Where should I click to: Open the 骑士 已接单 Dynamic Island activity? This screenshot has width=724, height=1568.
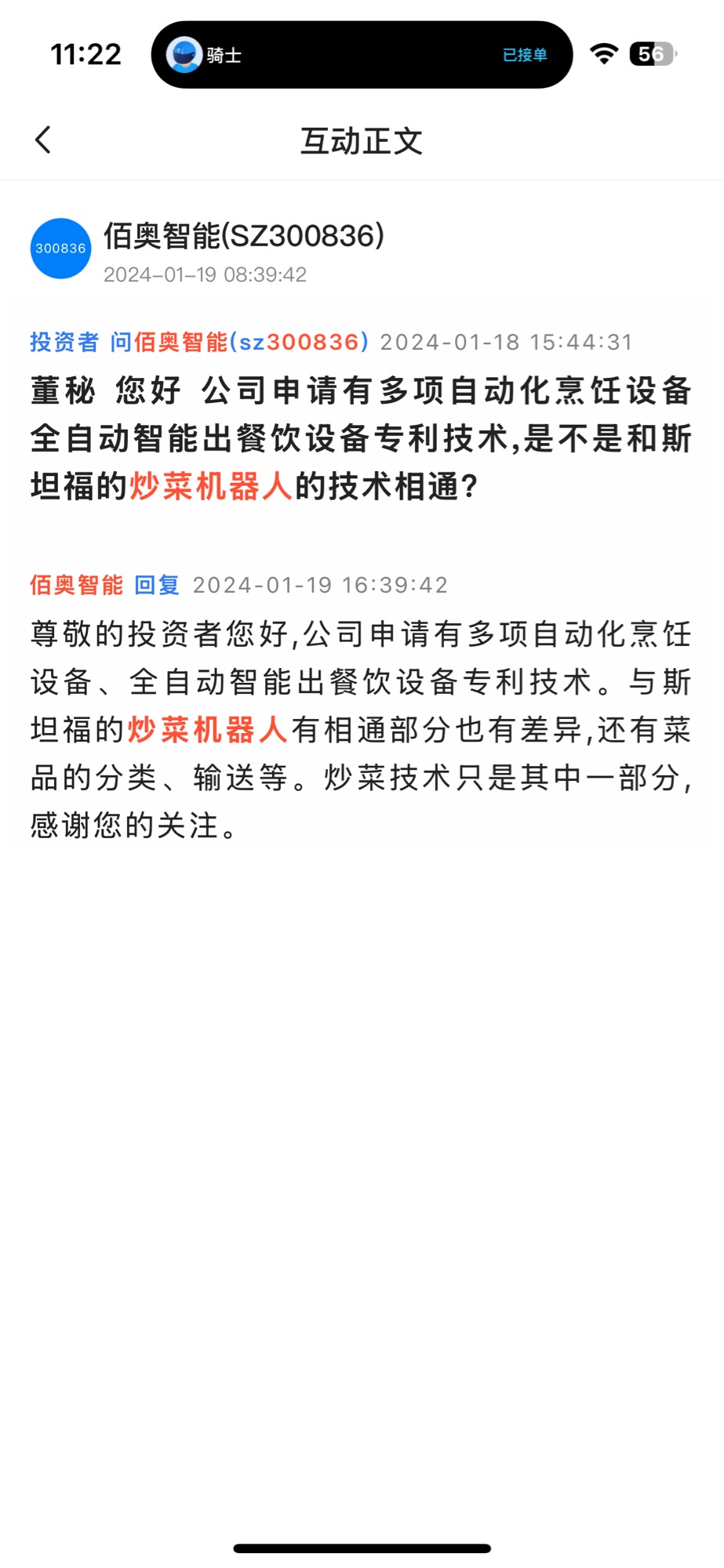click(362, 55)
